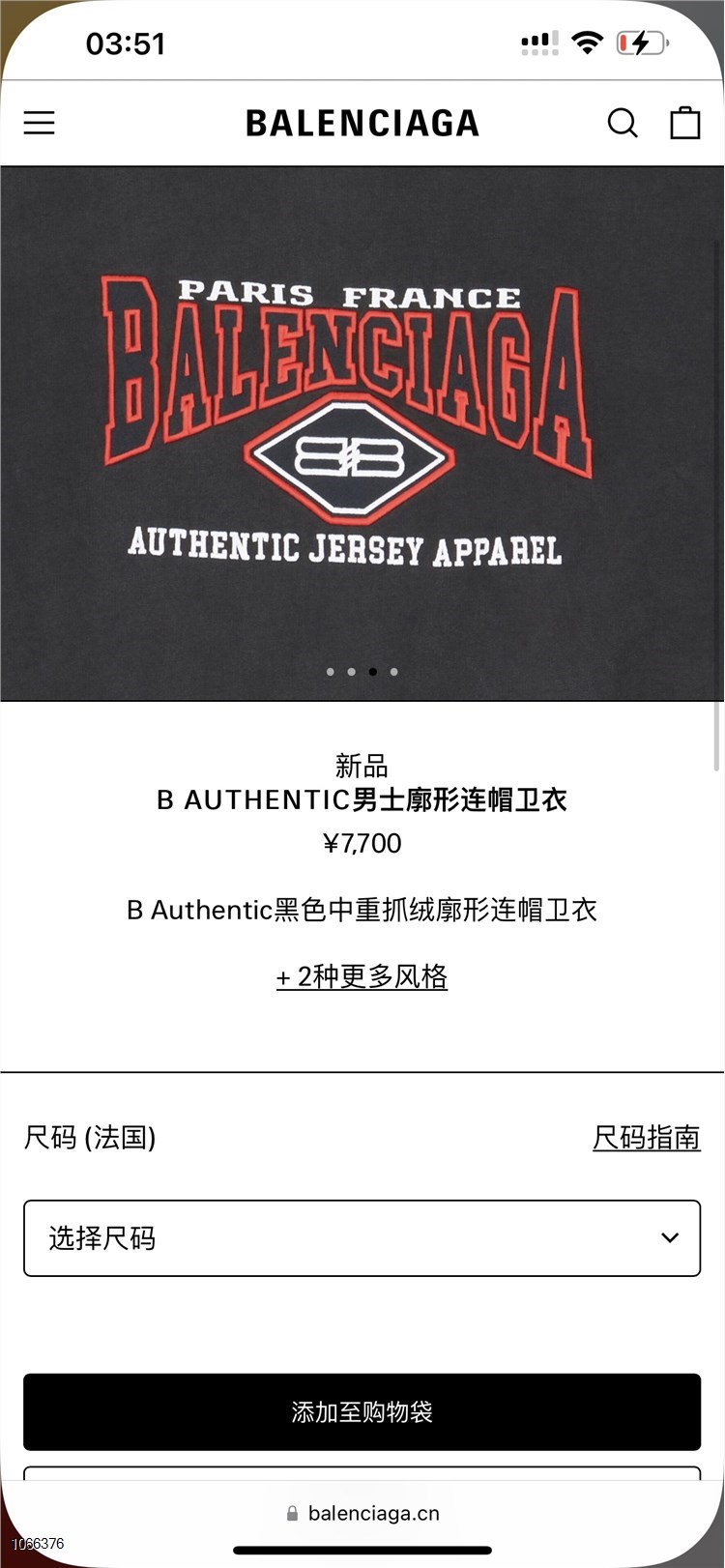Open the search icon
The image size is (725, 1568).
[x=623, y=123]
